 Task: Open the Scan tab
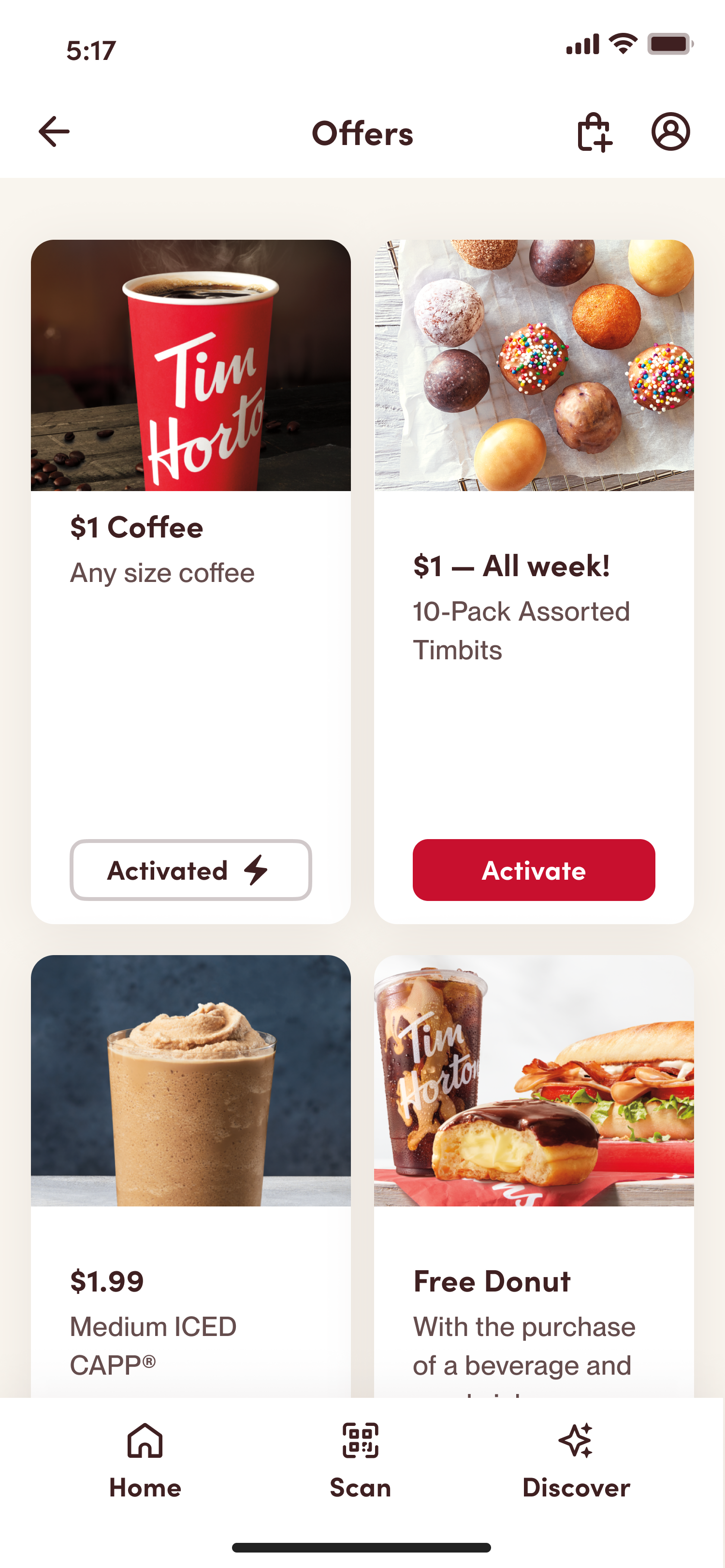tap(361, 1461)
